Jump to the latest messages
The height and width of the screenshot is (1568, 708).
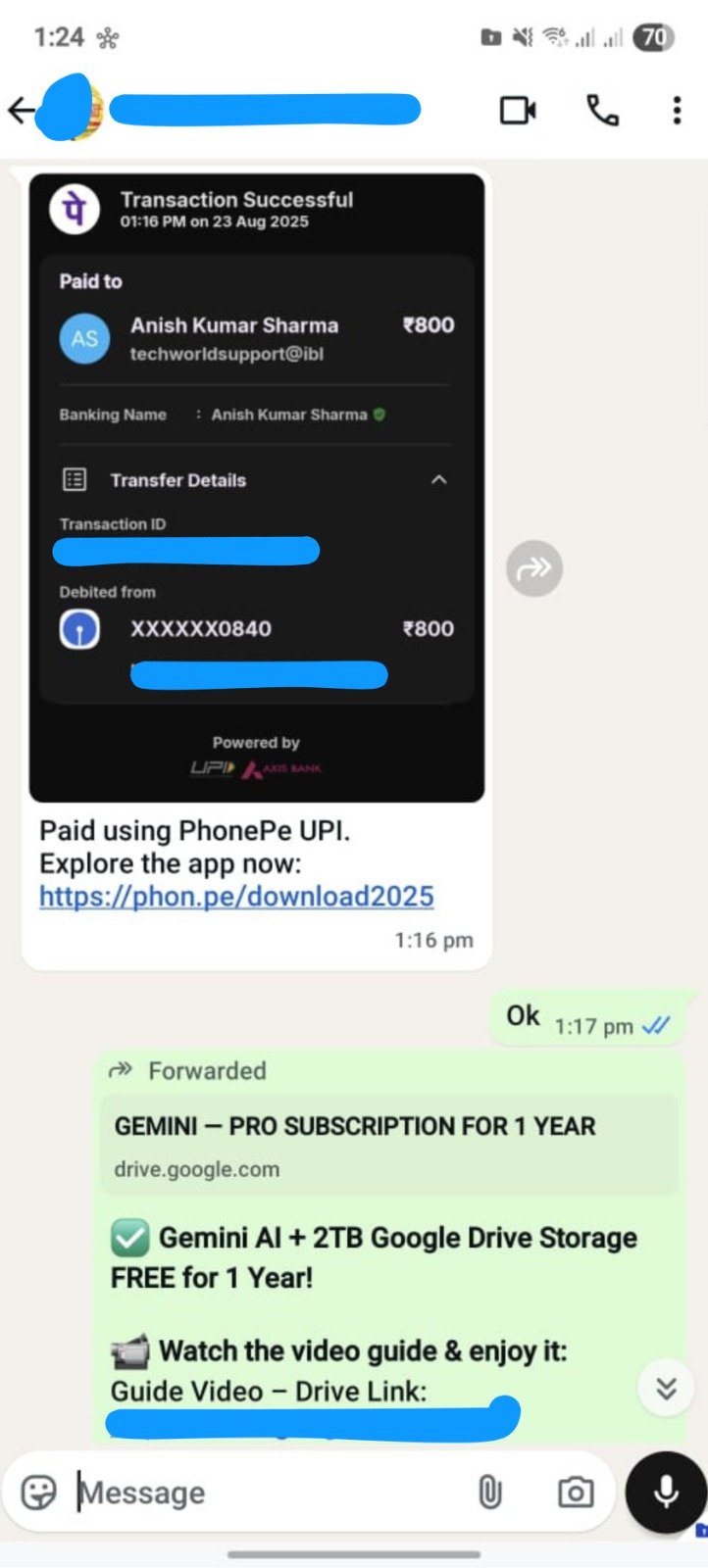coord(667,1388)
